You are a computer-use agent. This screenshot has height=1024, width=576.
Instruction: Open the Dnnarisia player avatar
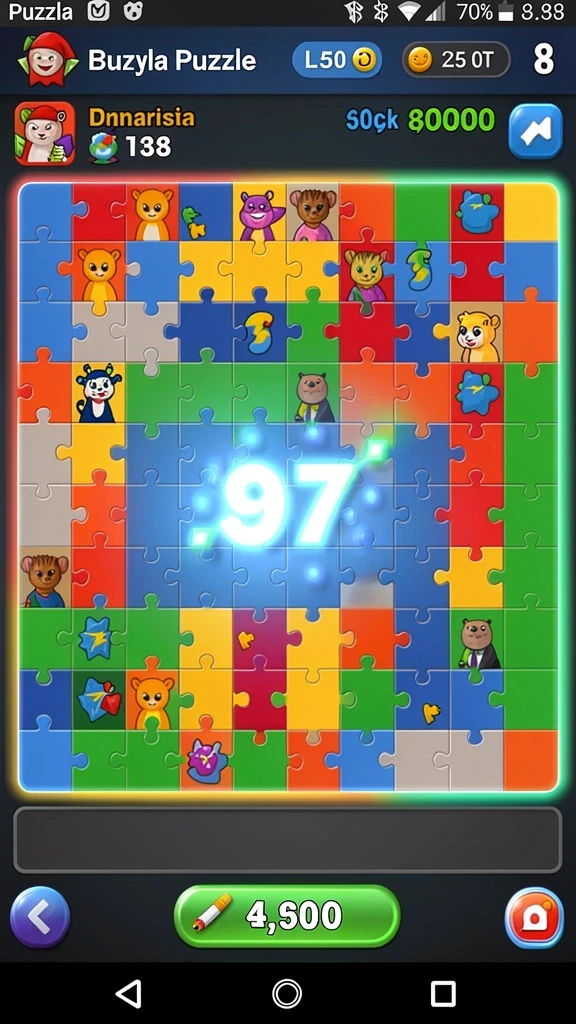click(44, 133)
